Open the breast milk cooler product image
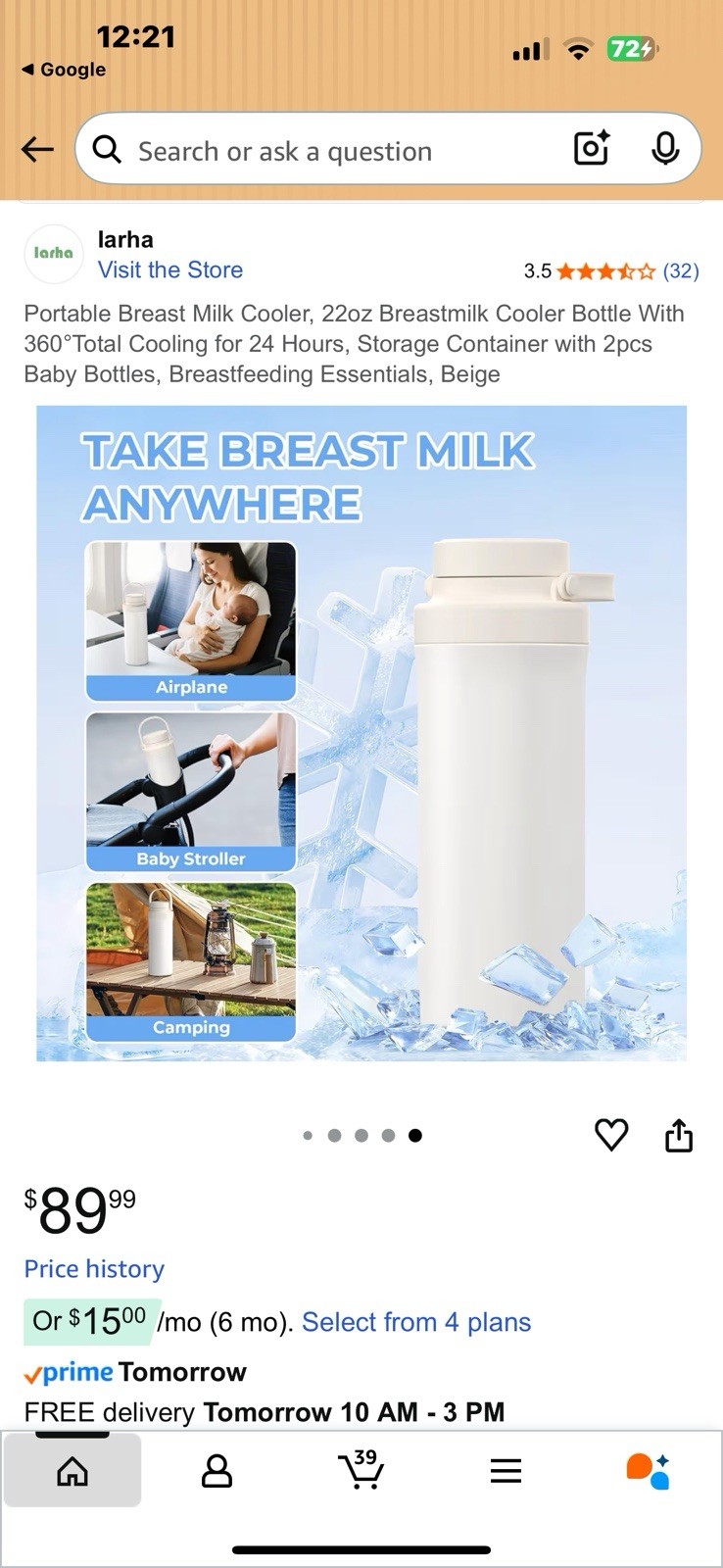The width and height of the screenshot is (723, 1568). [x=361, y=733]
